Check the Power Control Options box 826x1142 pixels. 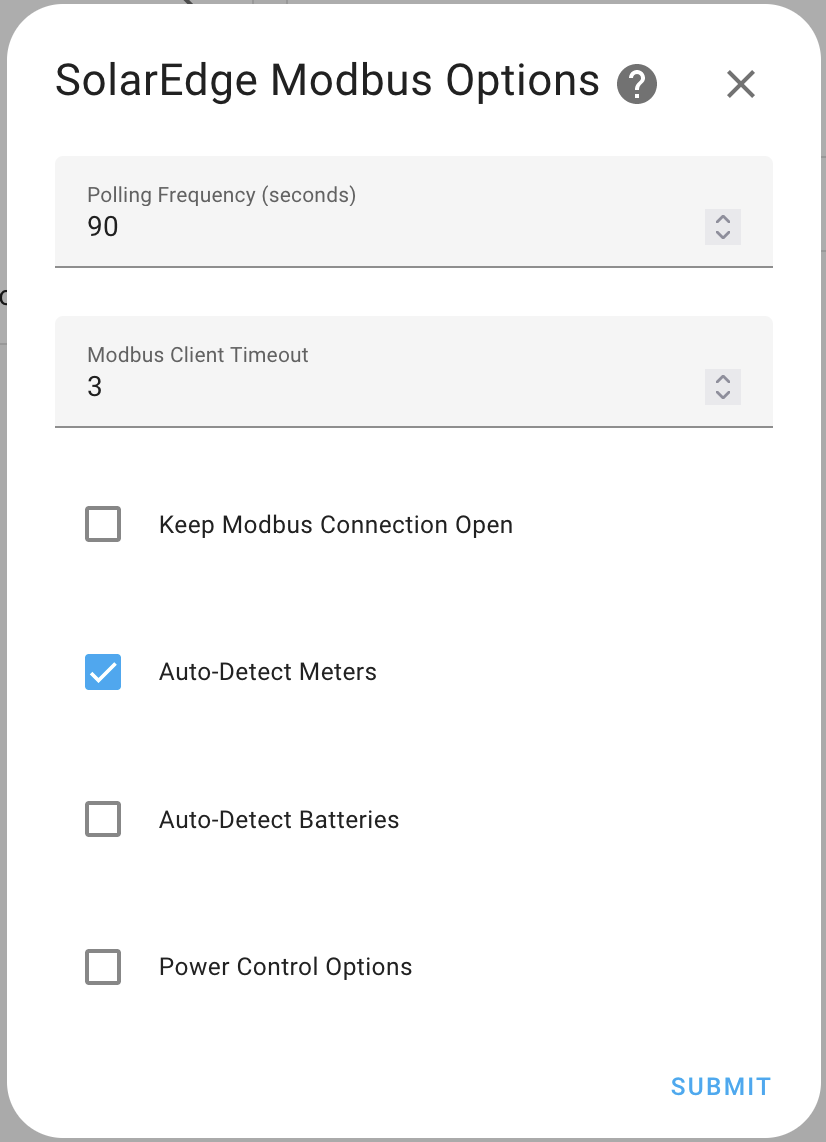tap(102, 966)
